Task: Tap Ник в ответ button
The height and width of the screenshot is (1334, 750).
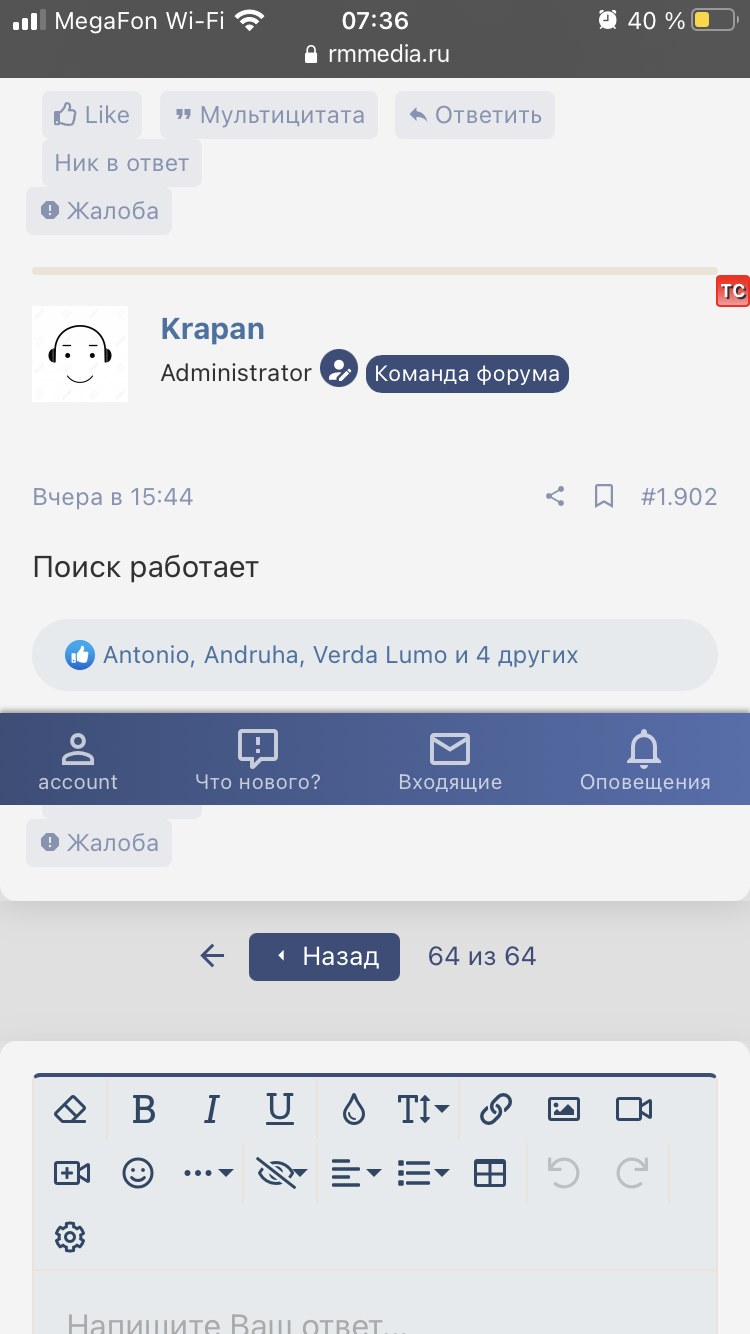Action: [x=122, y=163]
